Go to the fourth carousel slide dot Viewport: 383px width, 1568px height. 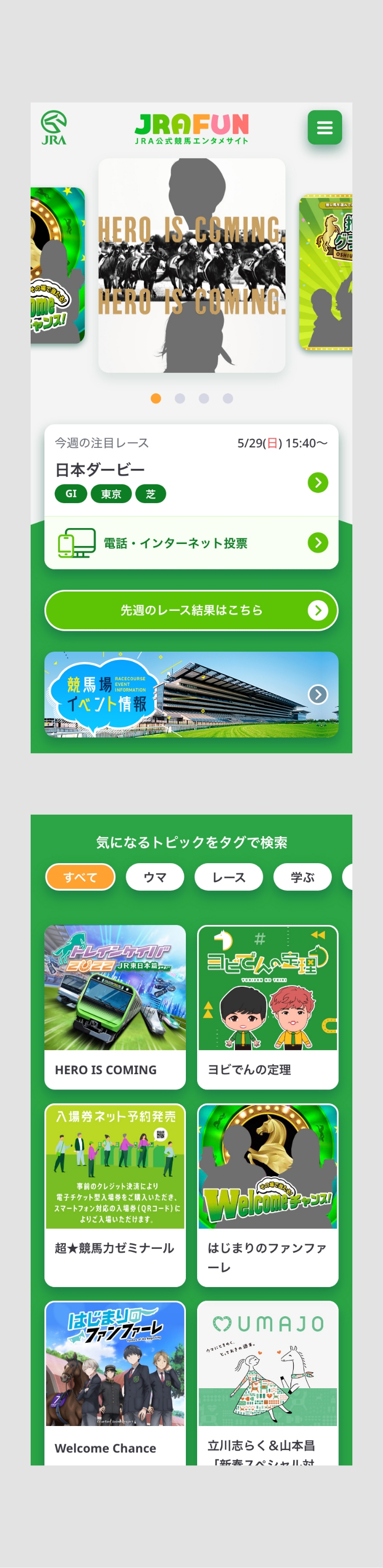click(x=228, y=398)
